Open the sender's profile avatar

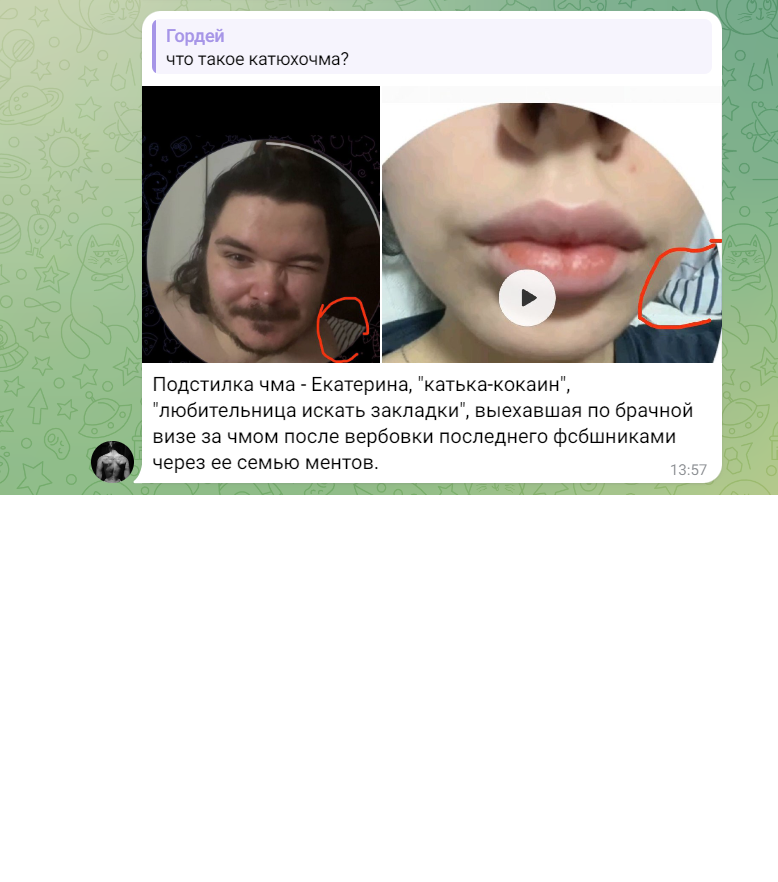112,462
